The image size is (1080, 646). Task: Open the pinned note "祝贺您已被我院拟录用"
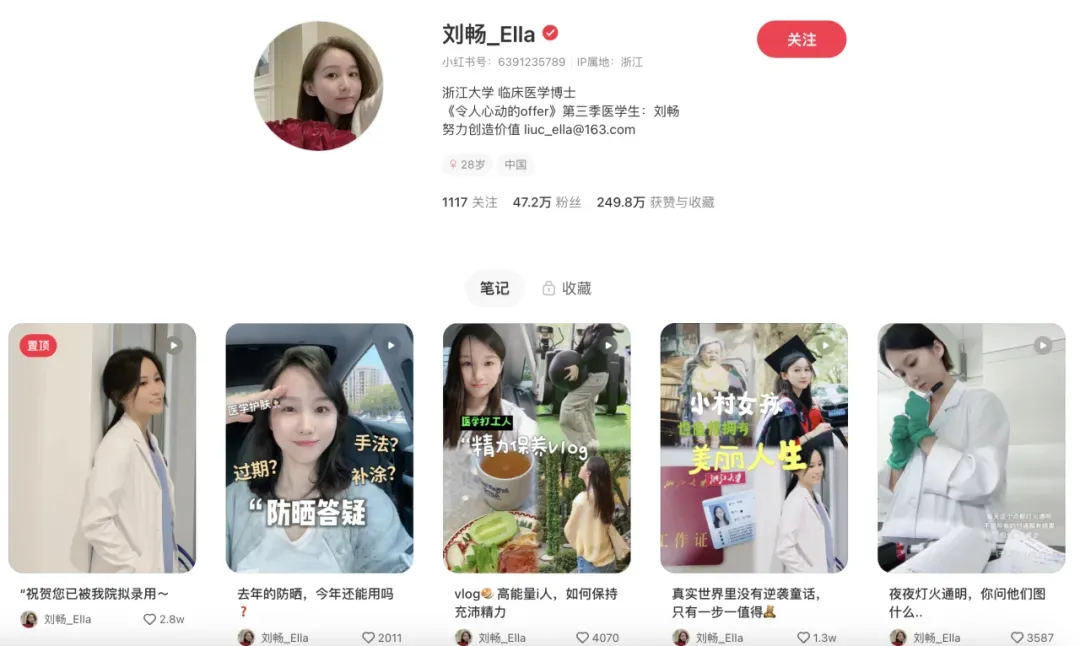102,448
